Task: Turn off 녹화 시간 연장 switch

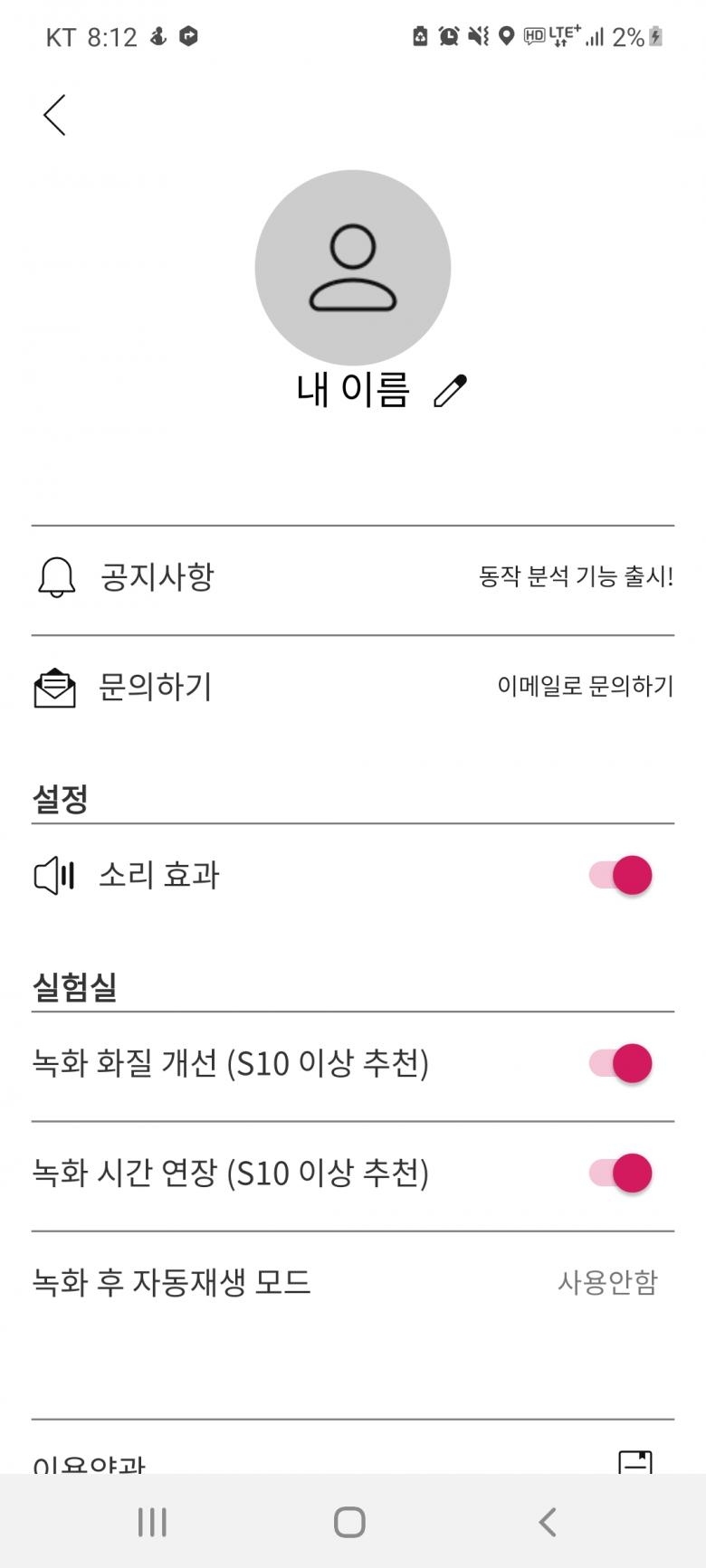Action: [x=621, y=1174]
